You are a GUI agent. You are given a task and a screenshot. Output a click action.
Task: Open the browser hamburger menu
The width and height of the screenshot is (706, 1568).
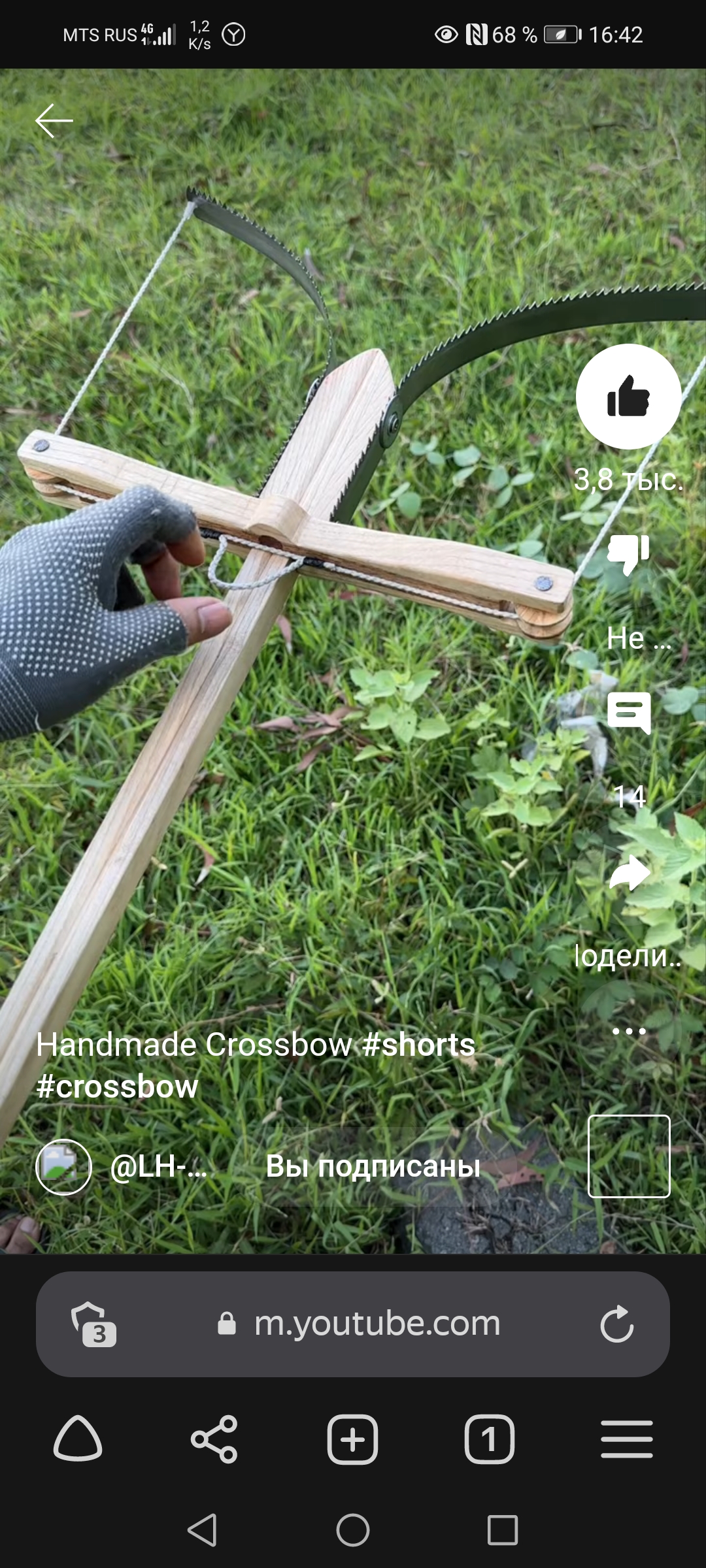626,1439
